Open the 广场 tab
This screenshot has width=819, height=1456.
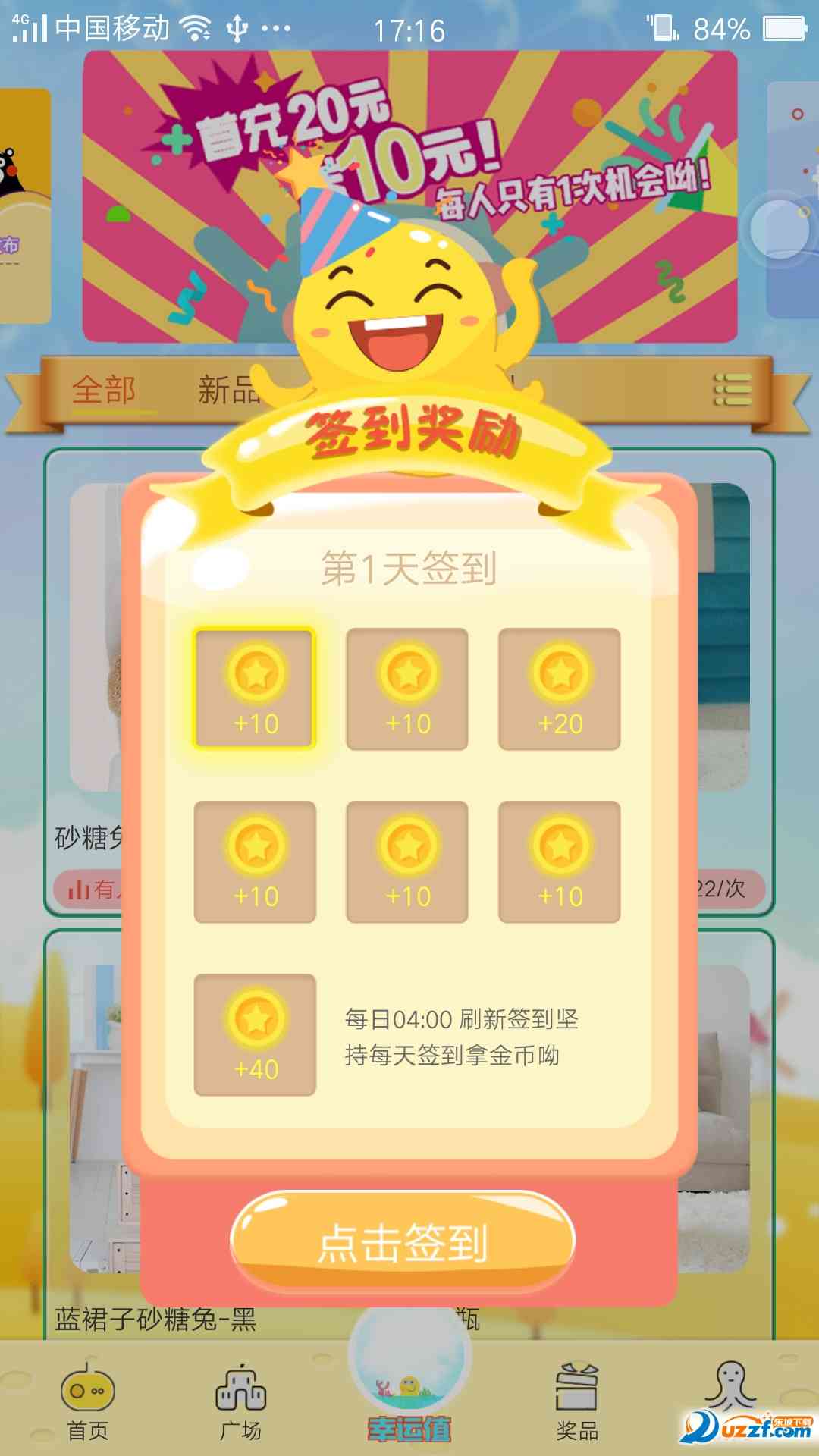(x=240, y=1403)
